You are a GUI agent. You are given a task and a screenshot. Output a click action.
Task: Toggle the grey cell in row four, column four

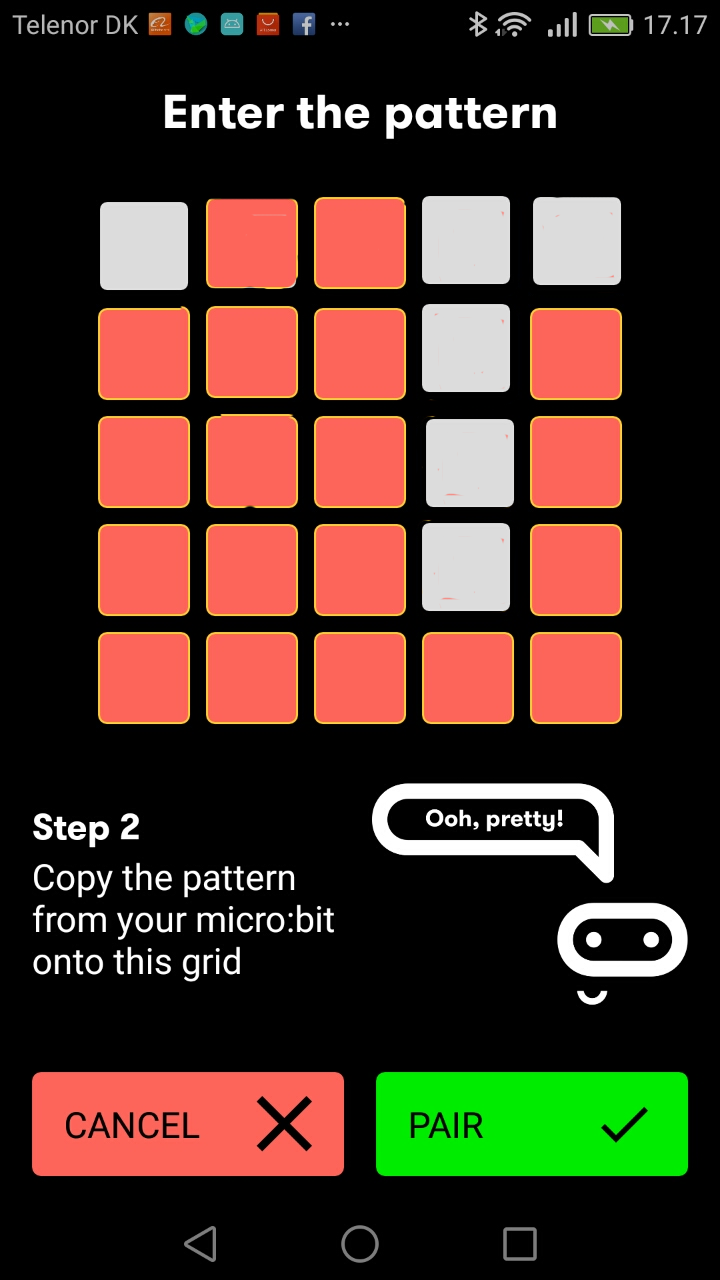coord(466,567)
